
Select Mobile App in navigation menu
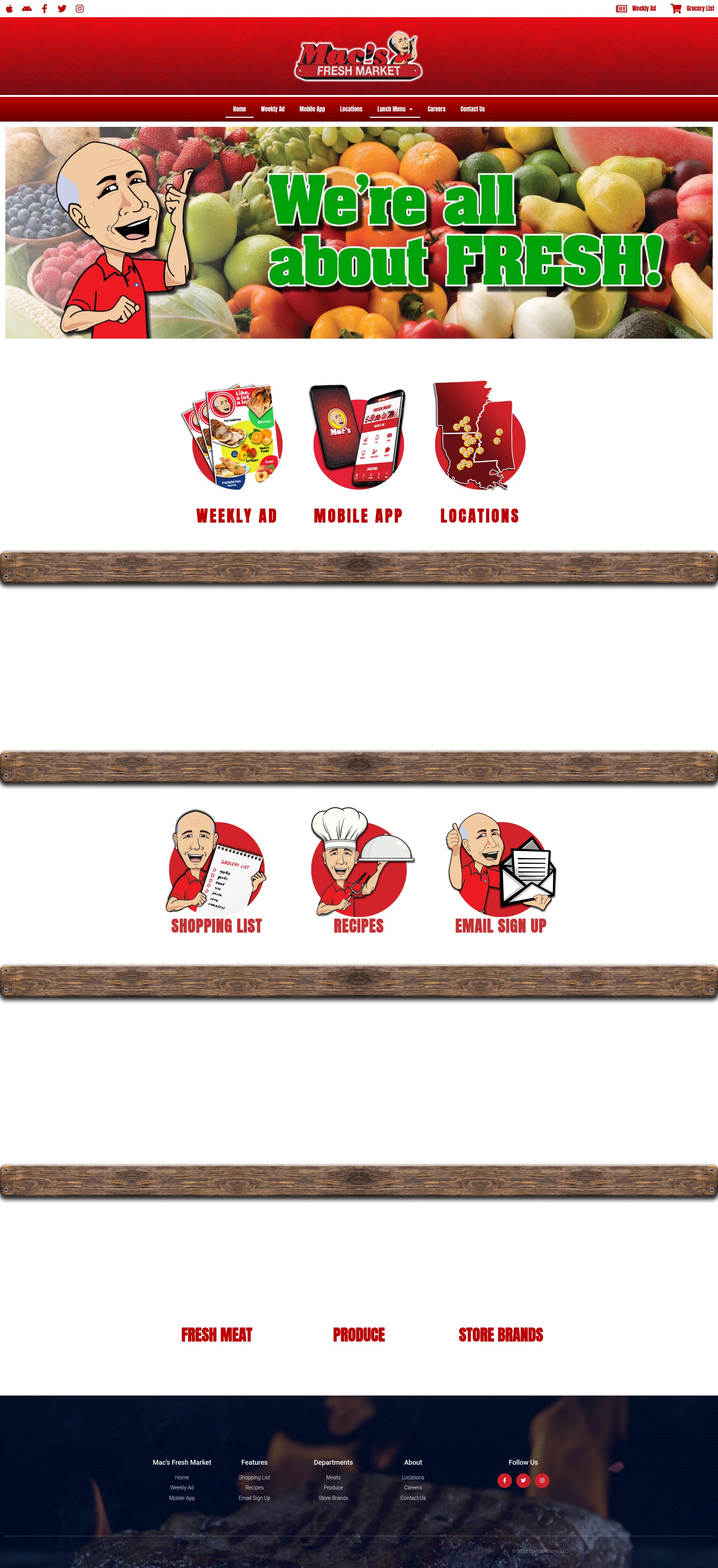pyautogui.click(x=312, y=109)
